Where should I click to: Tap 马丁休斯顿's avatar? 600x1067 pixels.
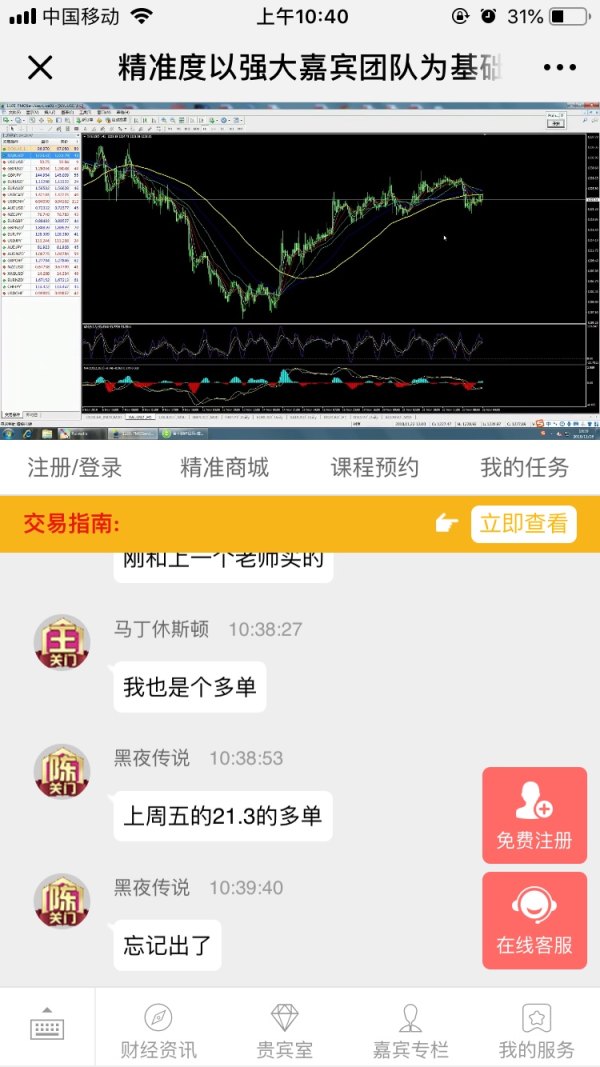[62, 642]
